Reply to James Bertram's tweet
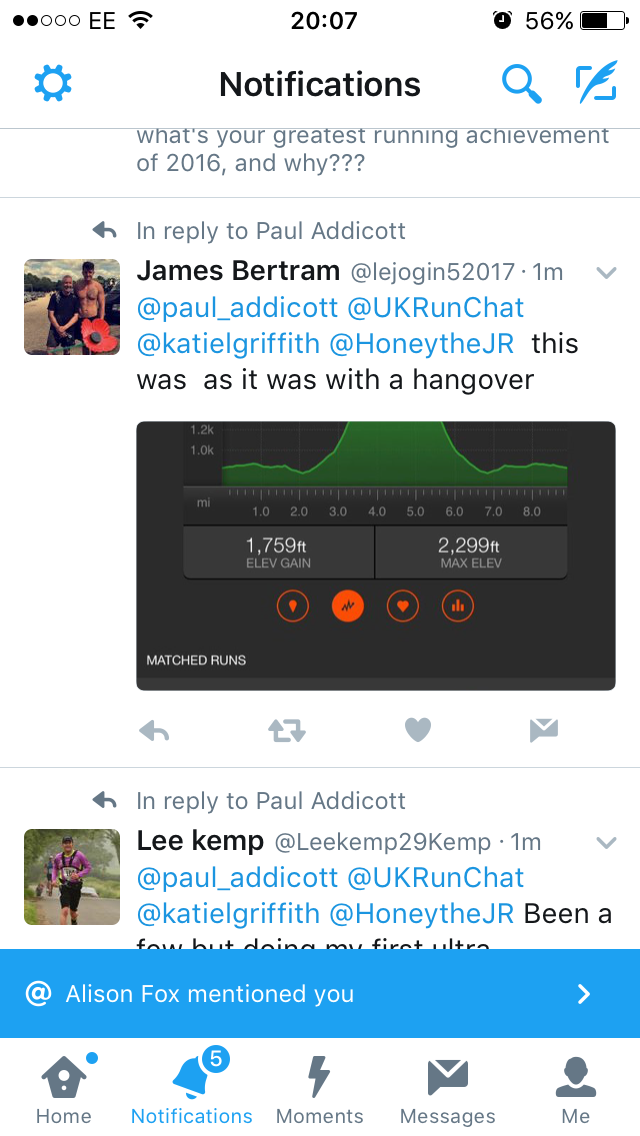The height and width of the screenshot is (1136, 640). click(154, 731)
